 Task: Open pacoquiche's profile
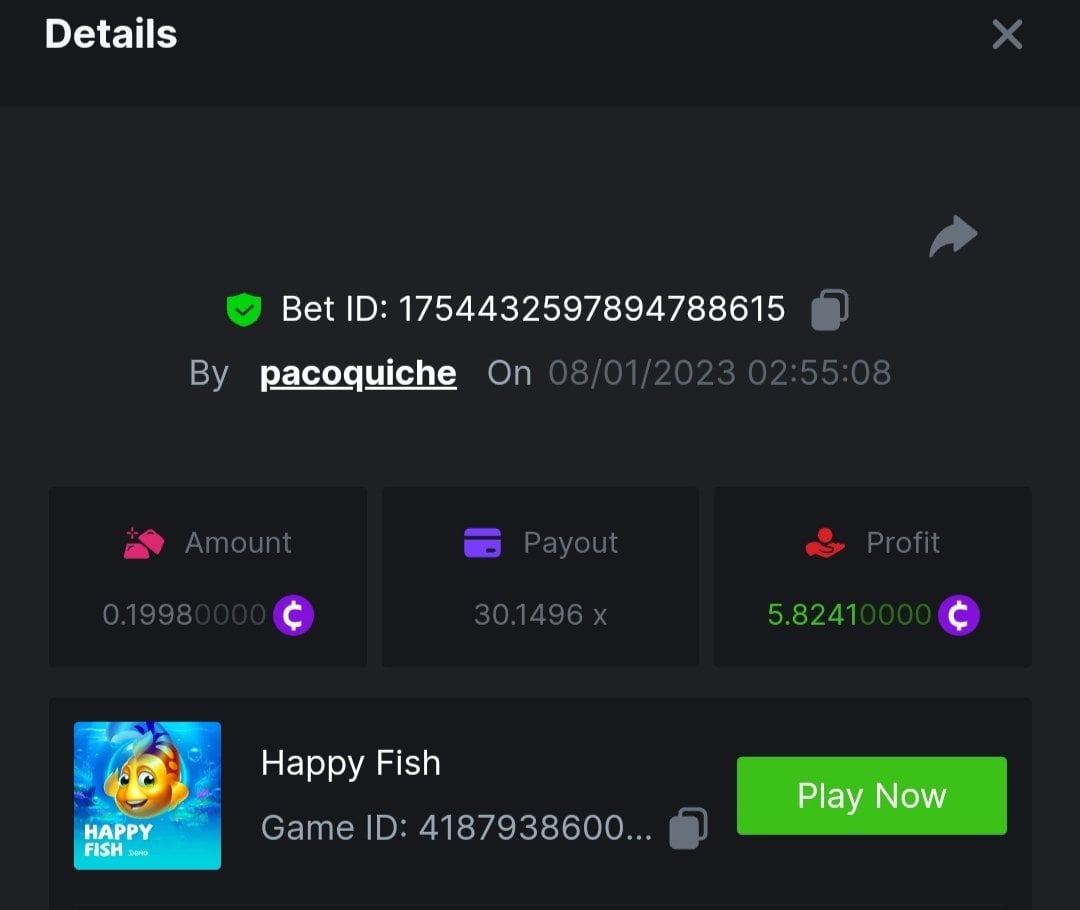[358, 373]
